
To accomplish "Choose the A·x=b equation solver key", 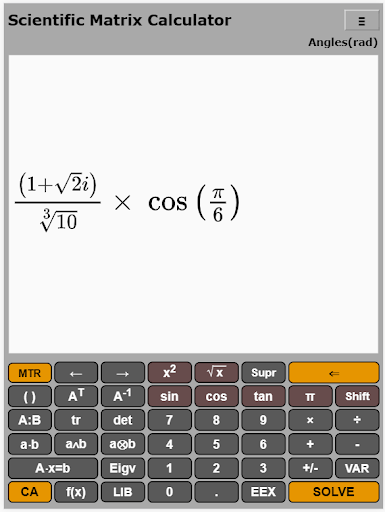I will coord(53,468).
